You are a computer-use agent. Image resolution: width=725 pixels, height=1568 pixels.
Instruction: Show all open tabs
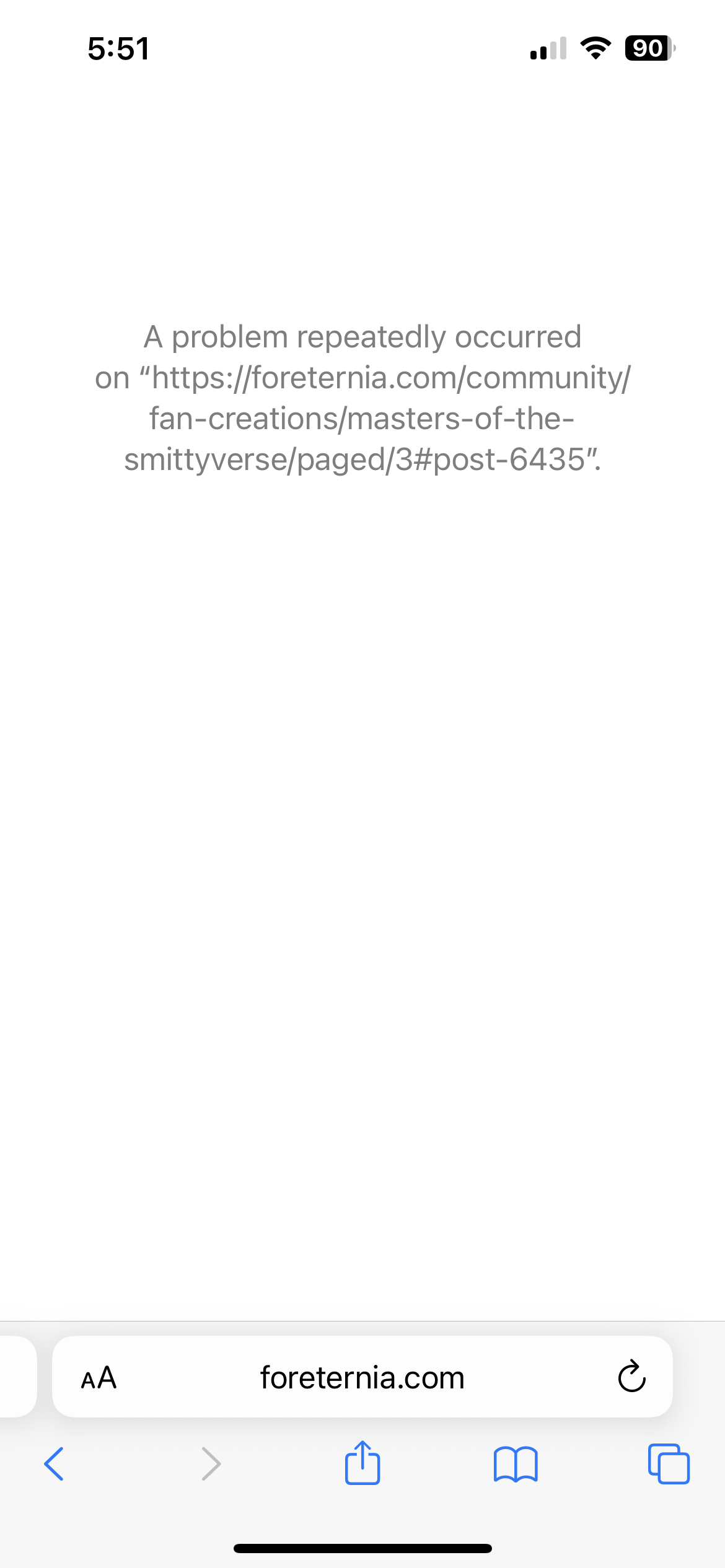pos(669,1464)
